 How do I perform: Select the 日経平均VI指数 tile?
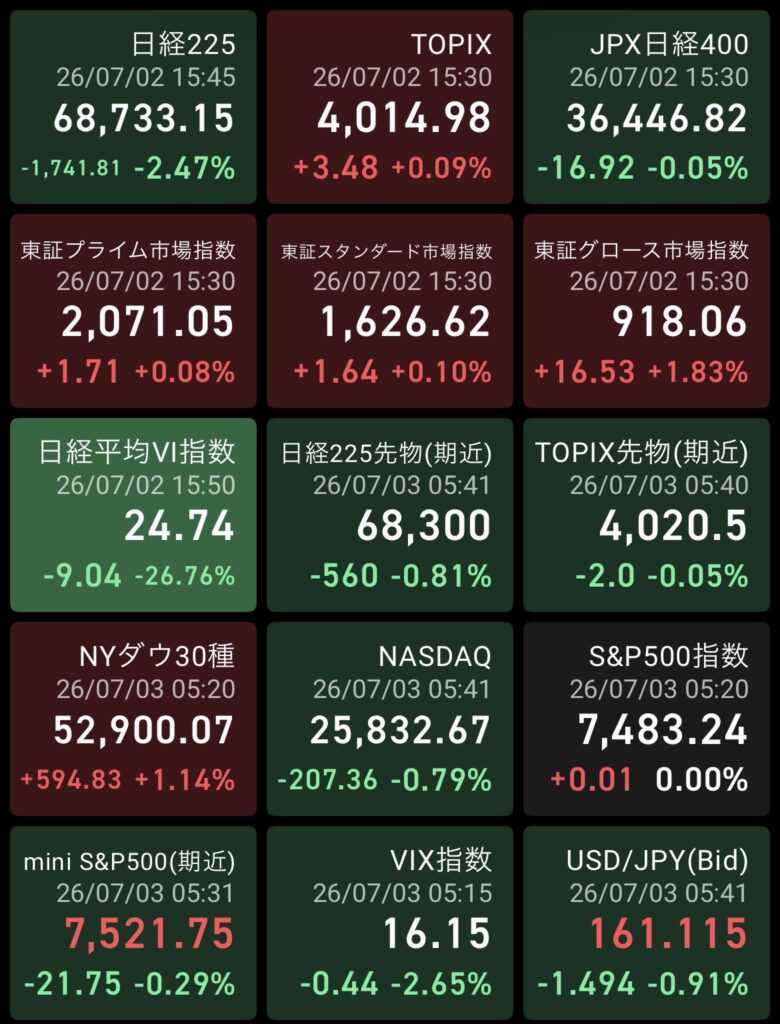pyautogui.click(x=133, y=515)
